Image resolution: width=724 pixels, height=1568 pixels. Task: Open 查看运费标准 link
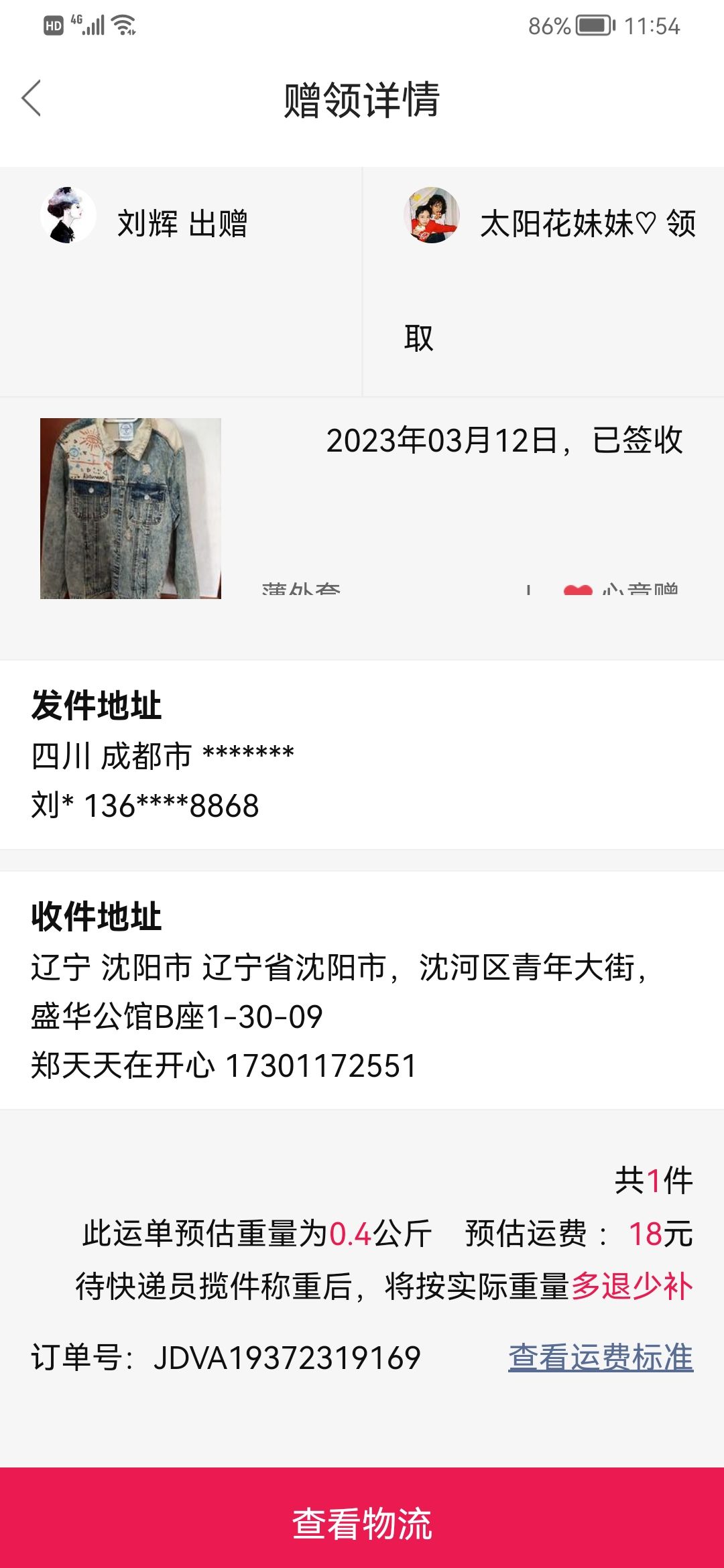601,1358
